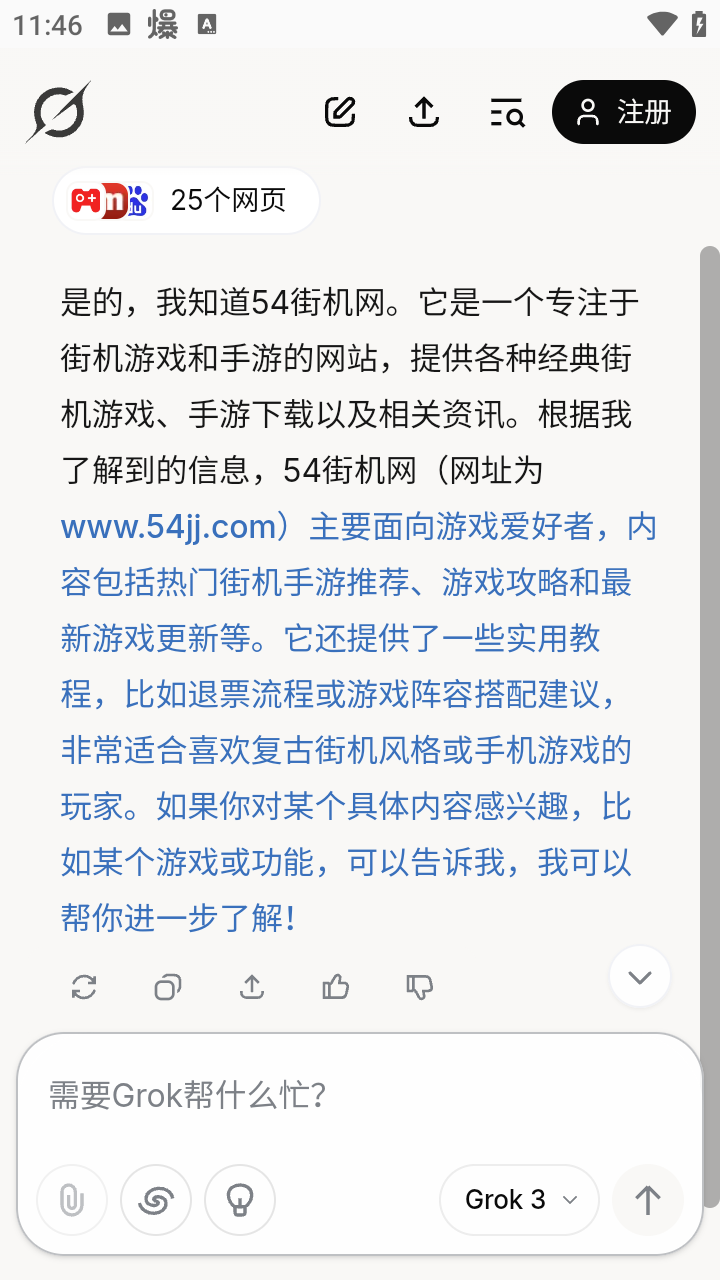Send the message with the arrow button
720x1280 pixels.
648,1199
